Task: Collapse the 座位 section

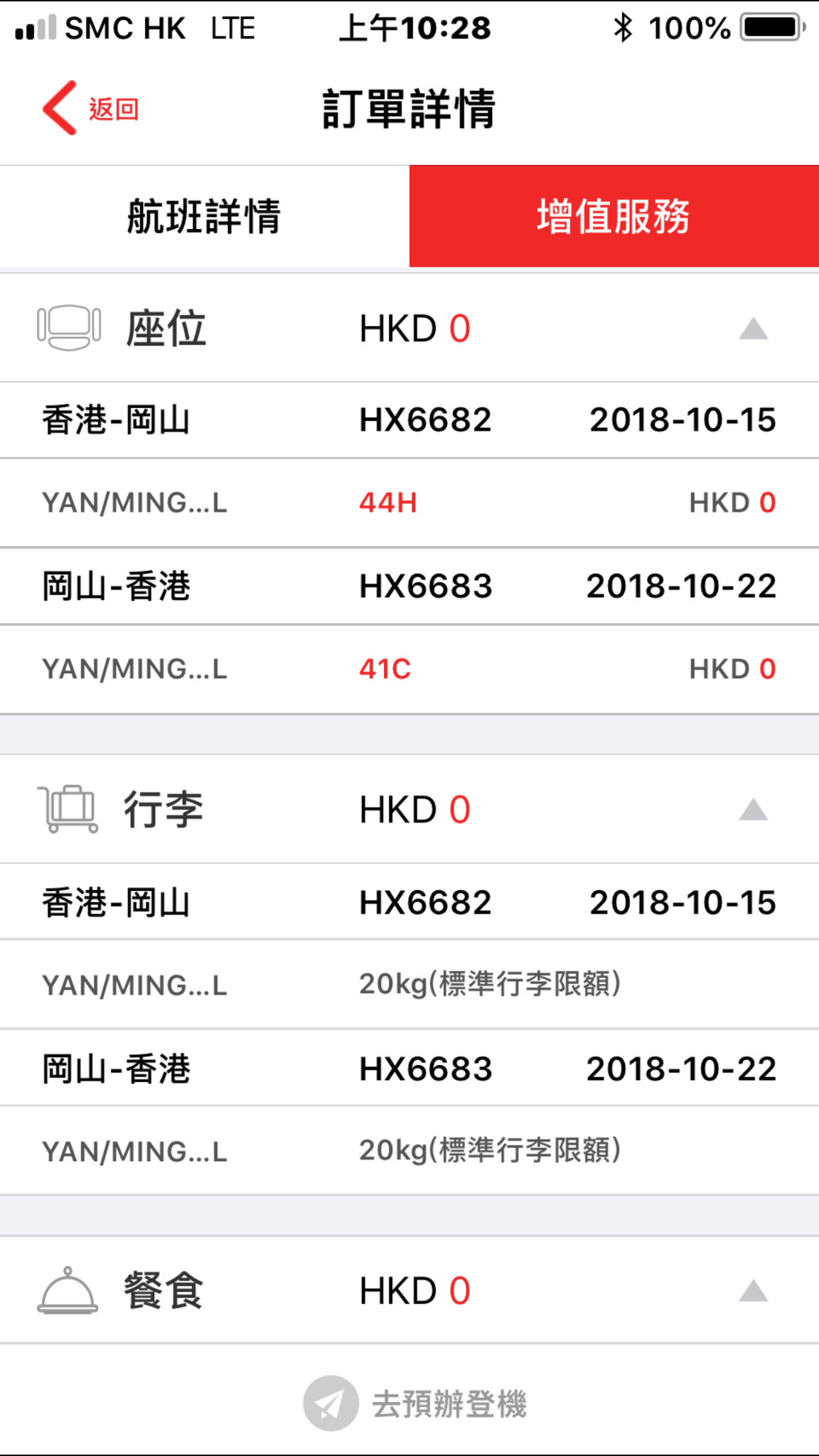Action: [754, 329]
